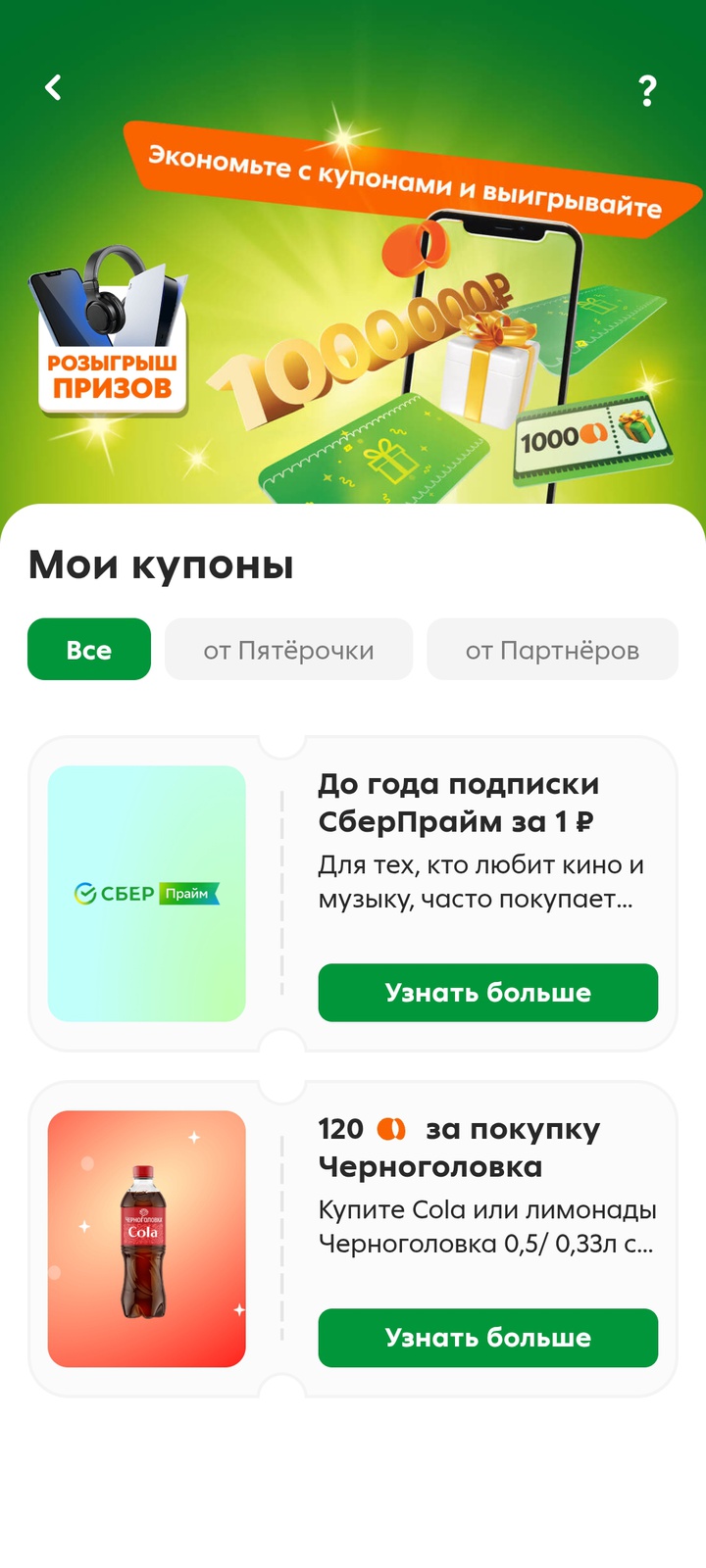Switch to "от Пятёрочки" coupons

[288, 650]
